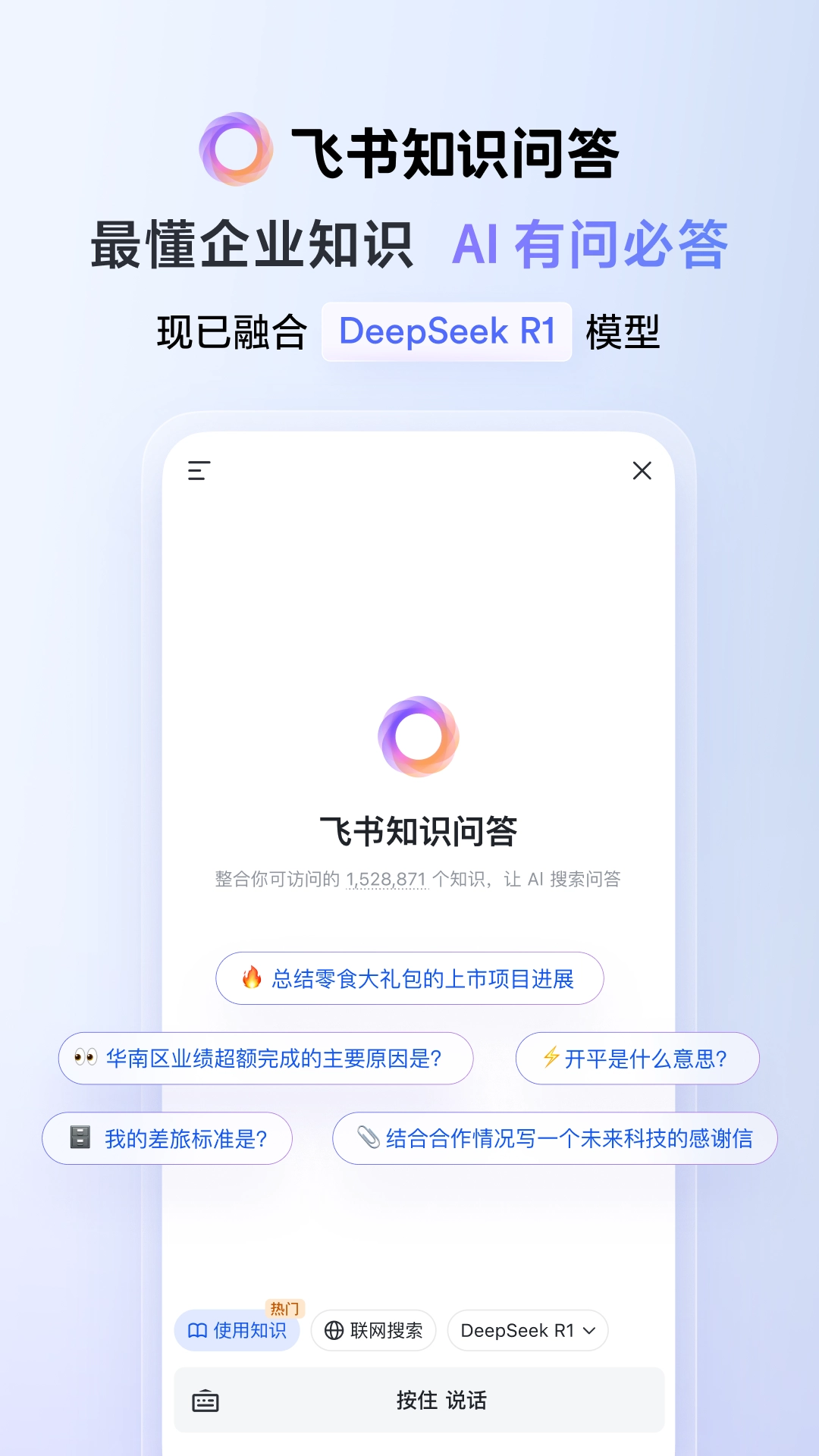Viewport: 819px width, 1456px height.
Task: Close the chat panel with the X
Action: coord(642,471)
